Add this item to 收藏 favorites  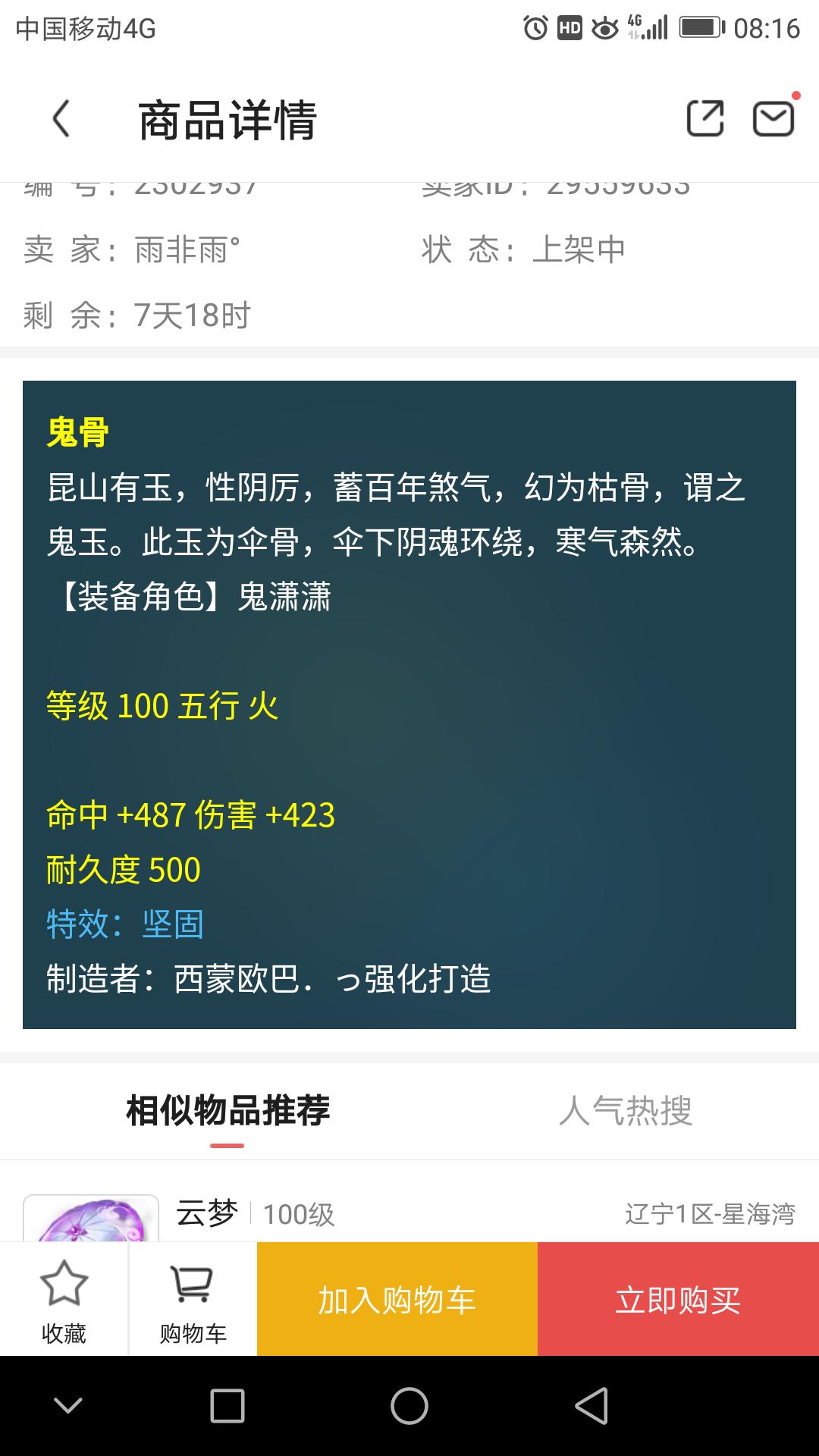point(64,1299)
